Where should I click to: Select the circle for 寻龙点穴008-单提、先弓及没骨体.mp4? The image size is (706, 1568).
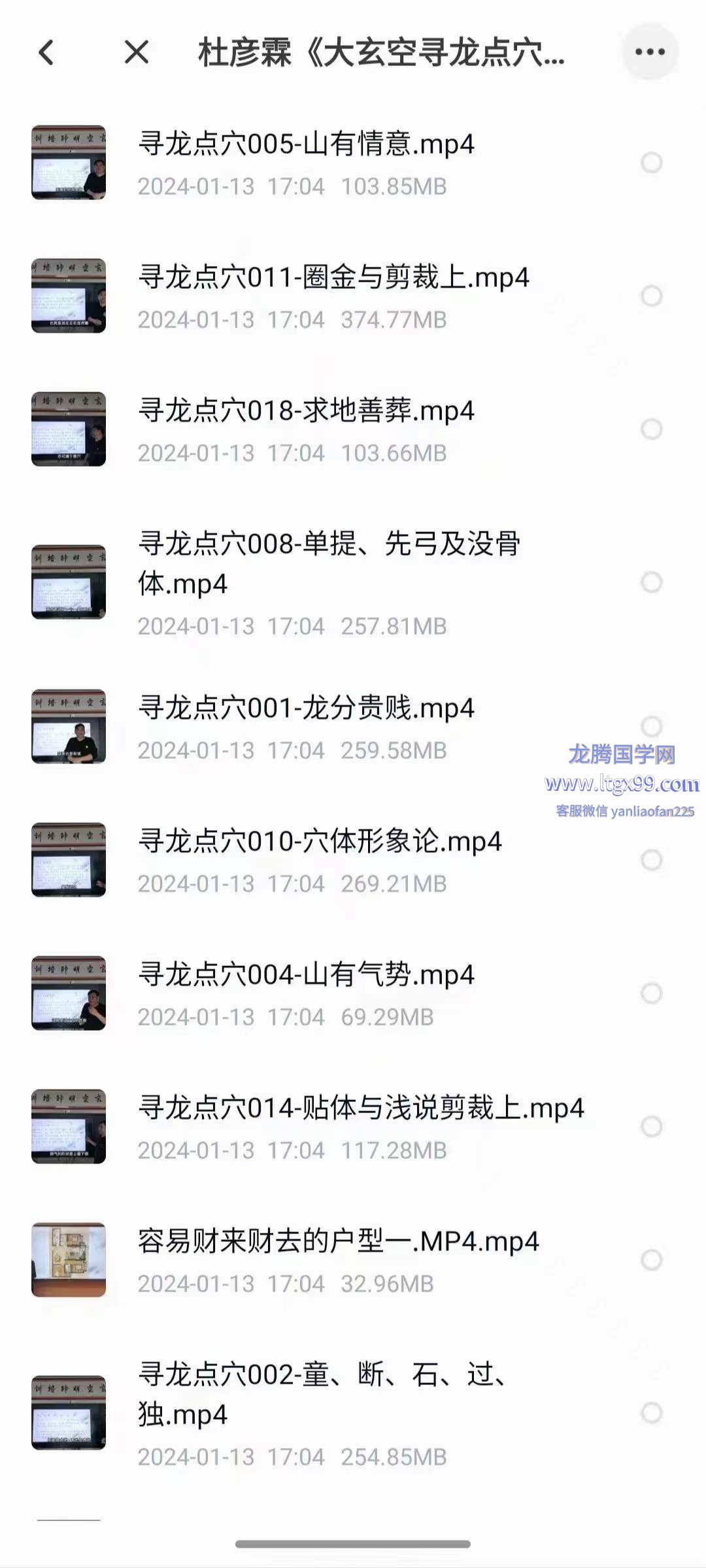pyautogui.click(x=651, y=582)
